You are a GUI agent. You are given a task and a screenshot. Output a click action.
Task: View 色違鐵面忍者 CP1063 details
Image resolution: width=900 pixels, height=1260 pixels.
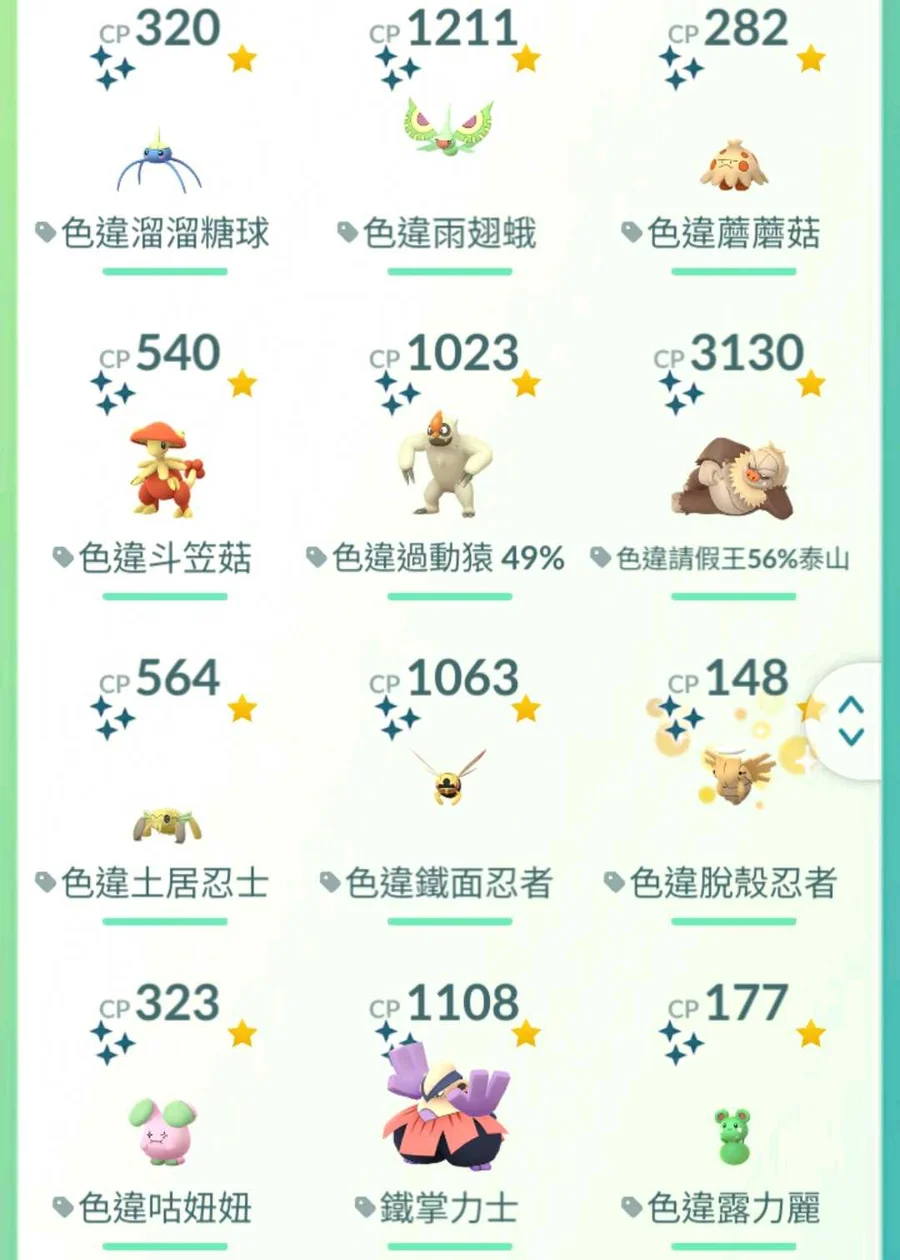click(x=448, y=778)
